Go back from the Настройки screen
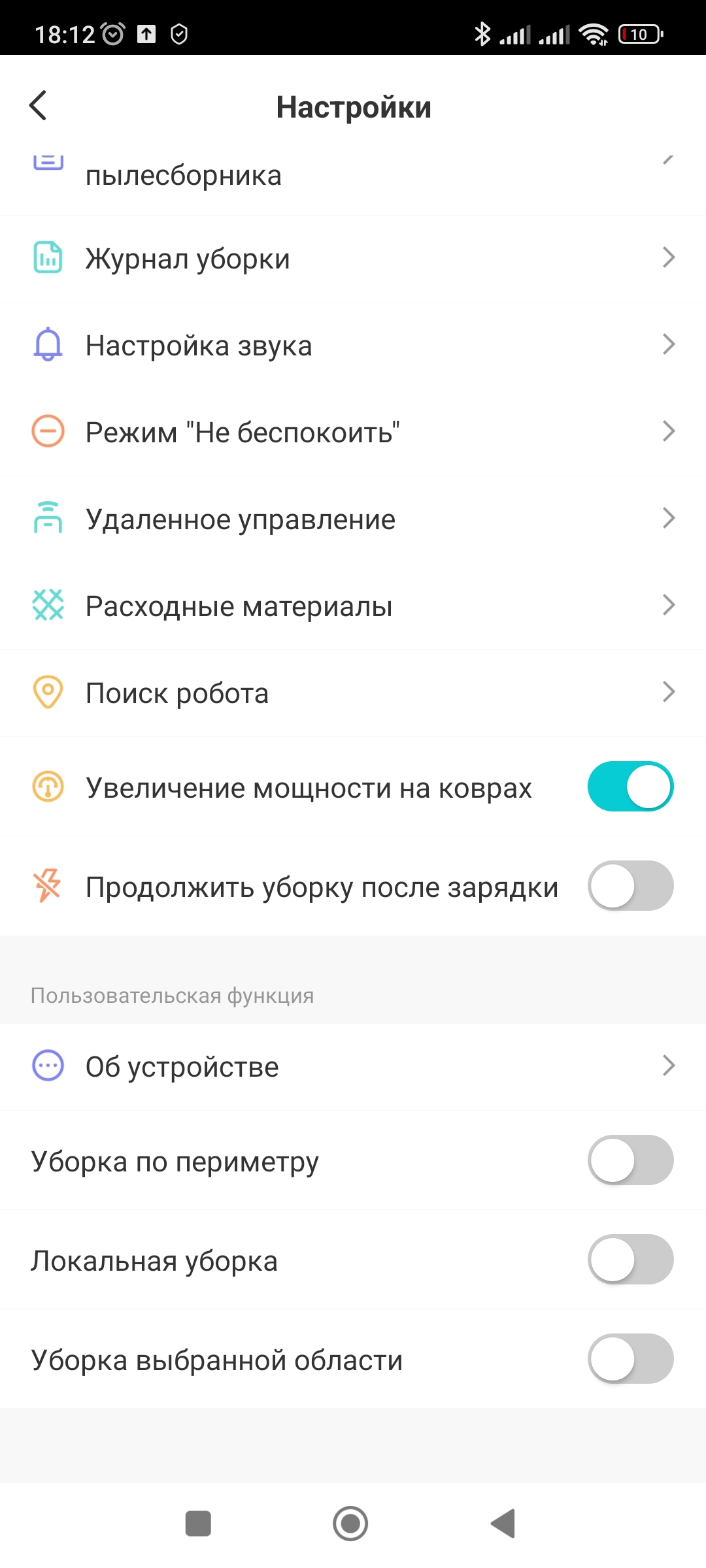 pyautogui.click(x=38, y=106)
